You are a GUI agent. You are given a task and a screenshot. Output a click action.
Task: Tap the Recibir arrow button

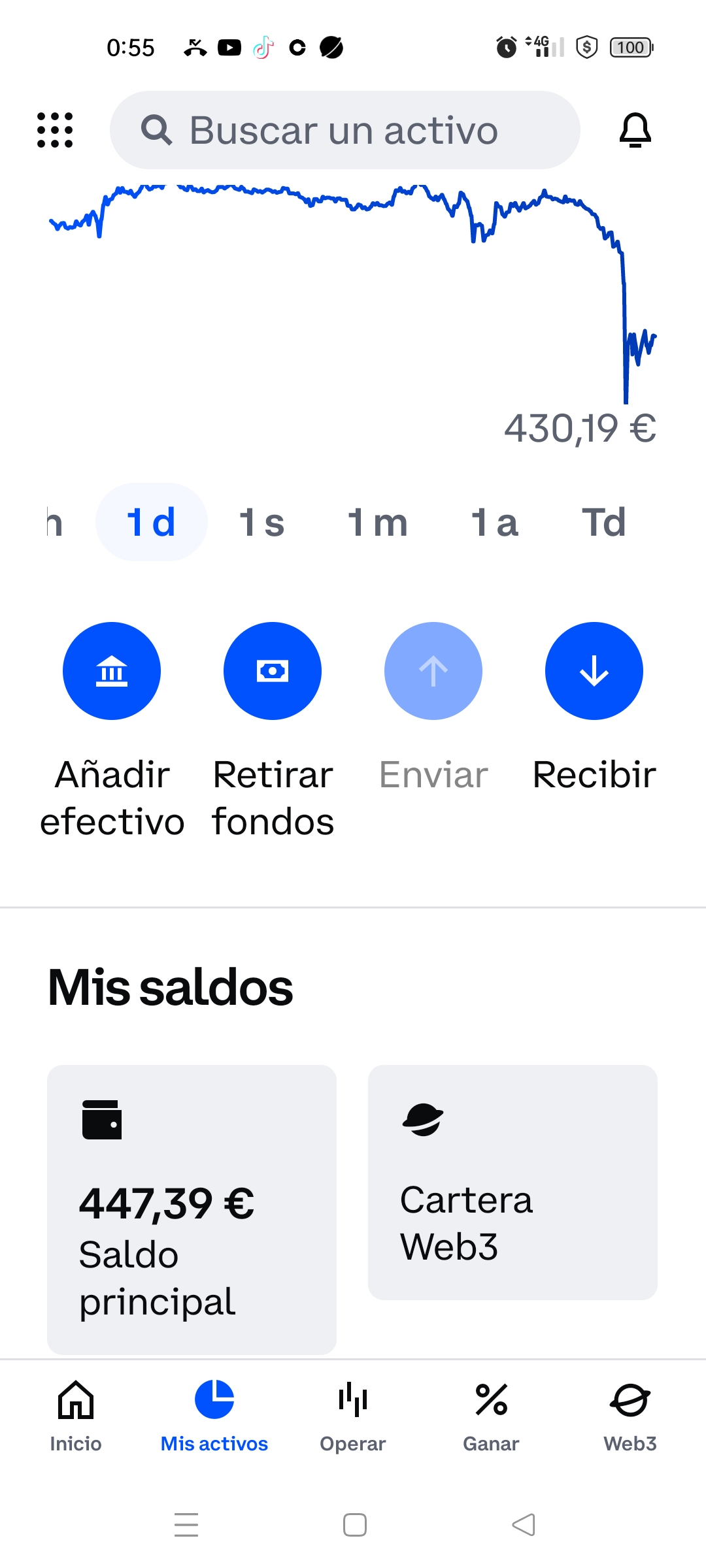(x=594, y=671)
